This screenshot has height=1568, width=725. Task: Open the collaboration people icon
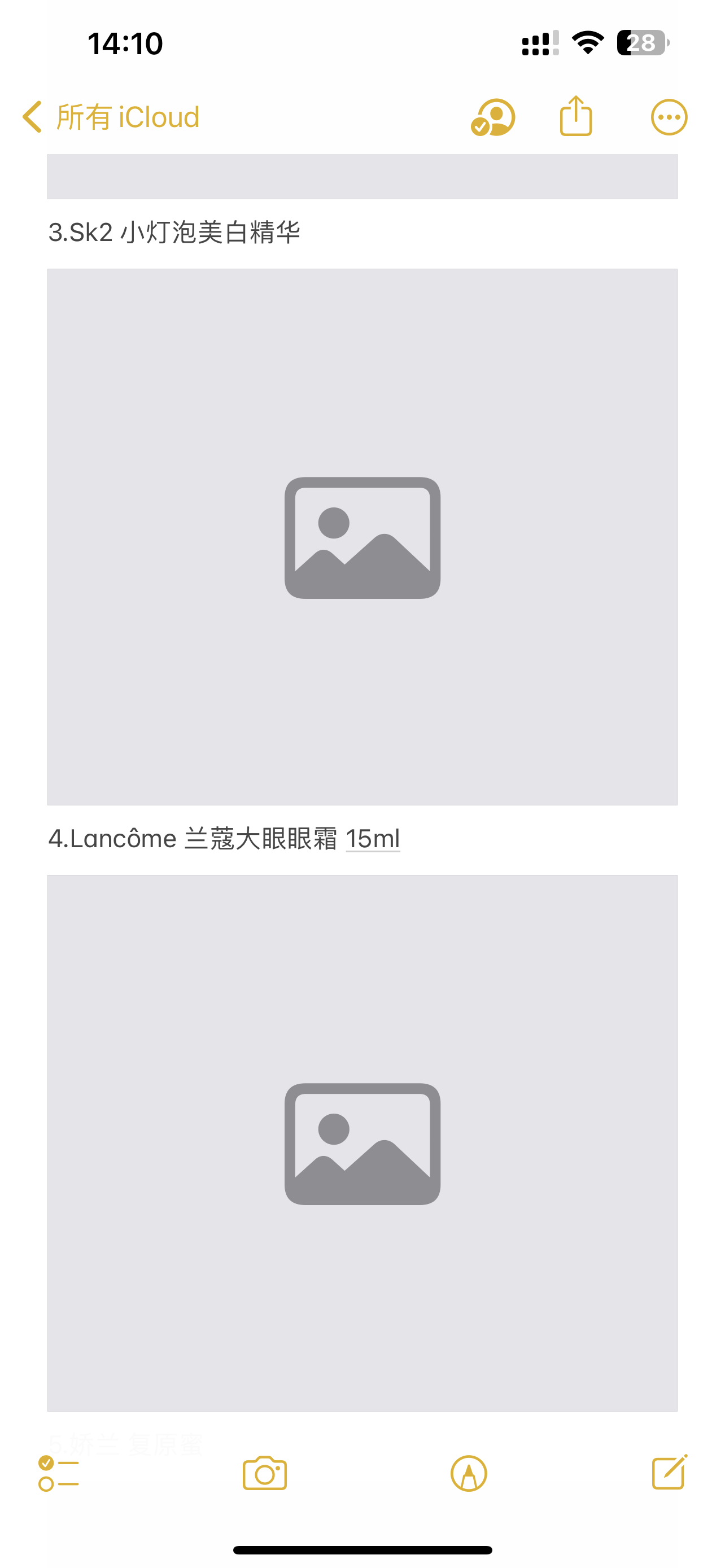pos(493,117)
